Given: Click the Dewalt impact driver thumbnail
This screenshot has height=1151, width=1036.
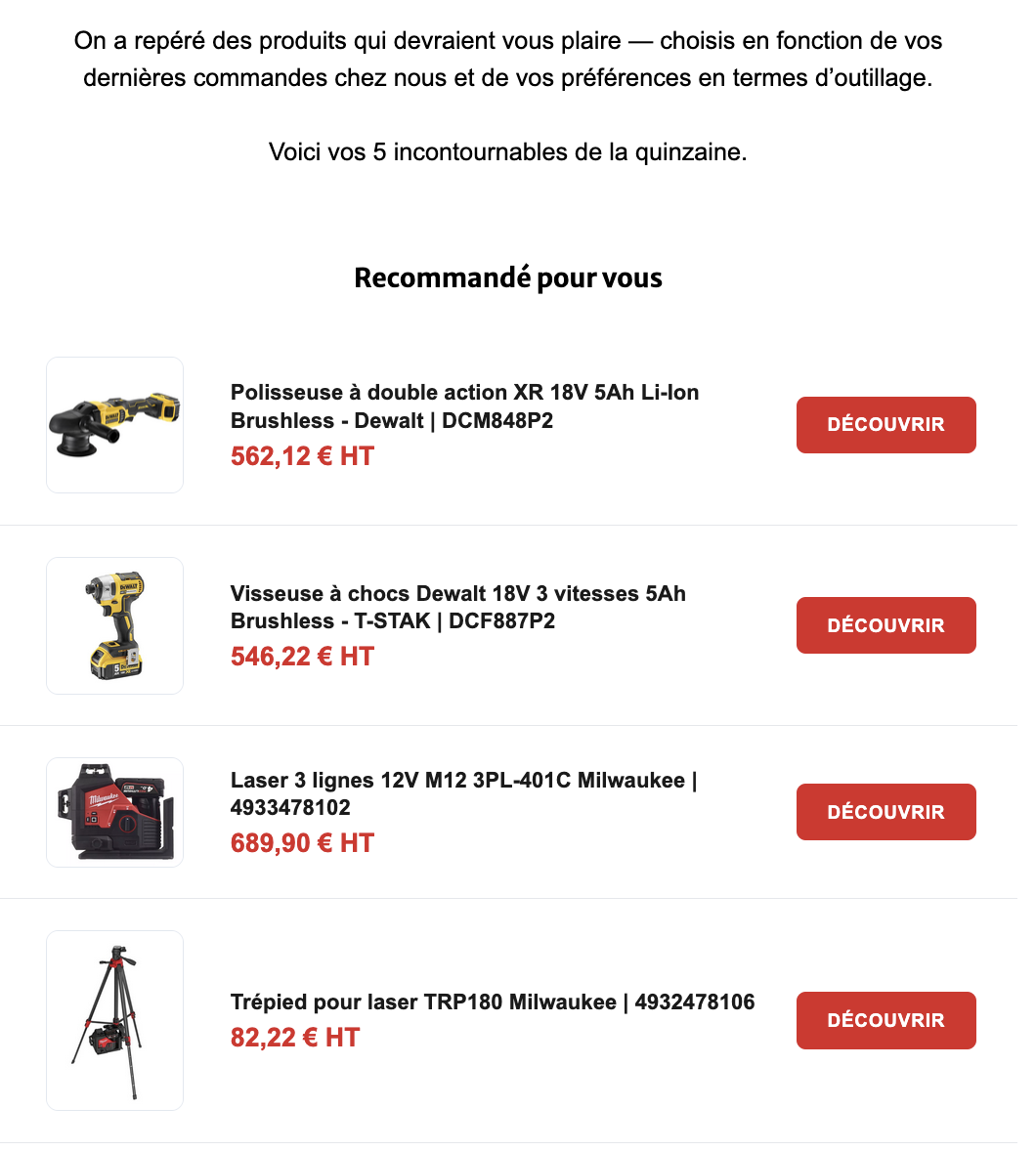Looking at the screenshot, I should [114, 625].
